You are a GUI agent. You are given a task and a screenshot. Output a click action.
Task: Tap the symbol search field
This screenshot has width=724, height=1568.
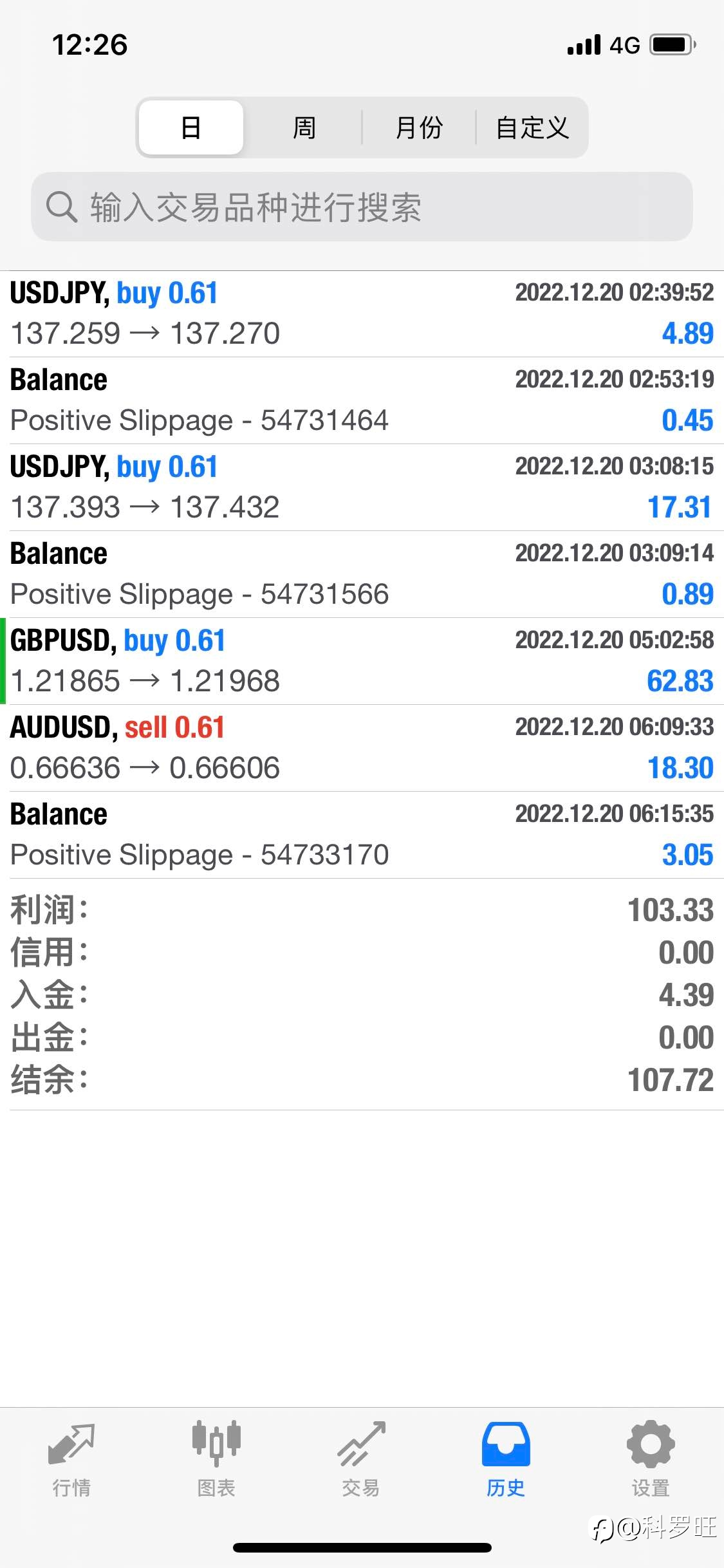(362, 207)
